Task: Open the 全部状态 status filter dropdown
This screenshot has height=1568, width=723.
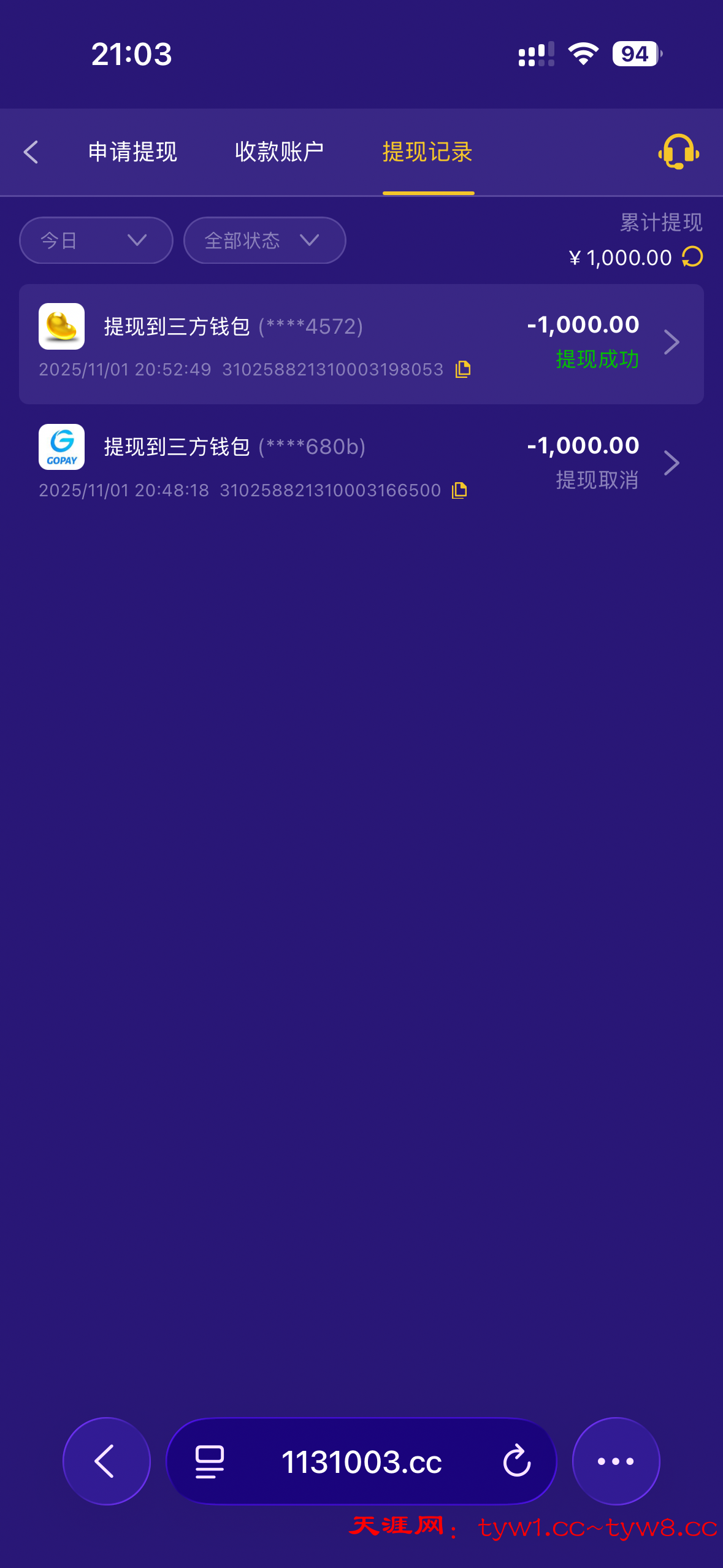Action: tap(264, 240)
